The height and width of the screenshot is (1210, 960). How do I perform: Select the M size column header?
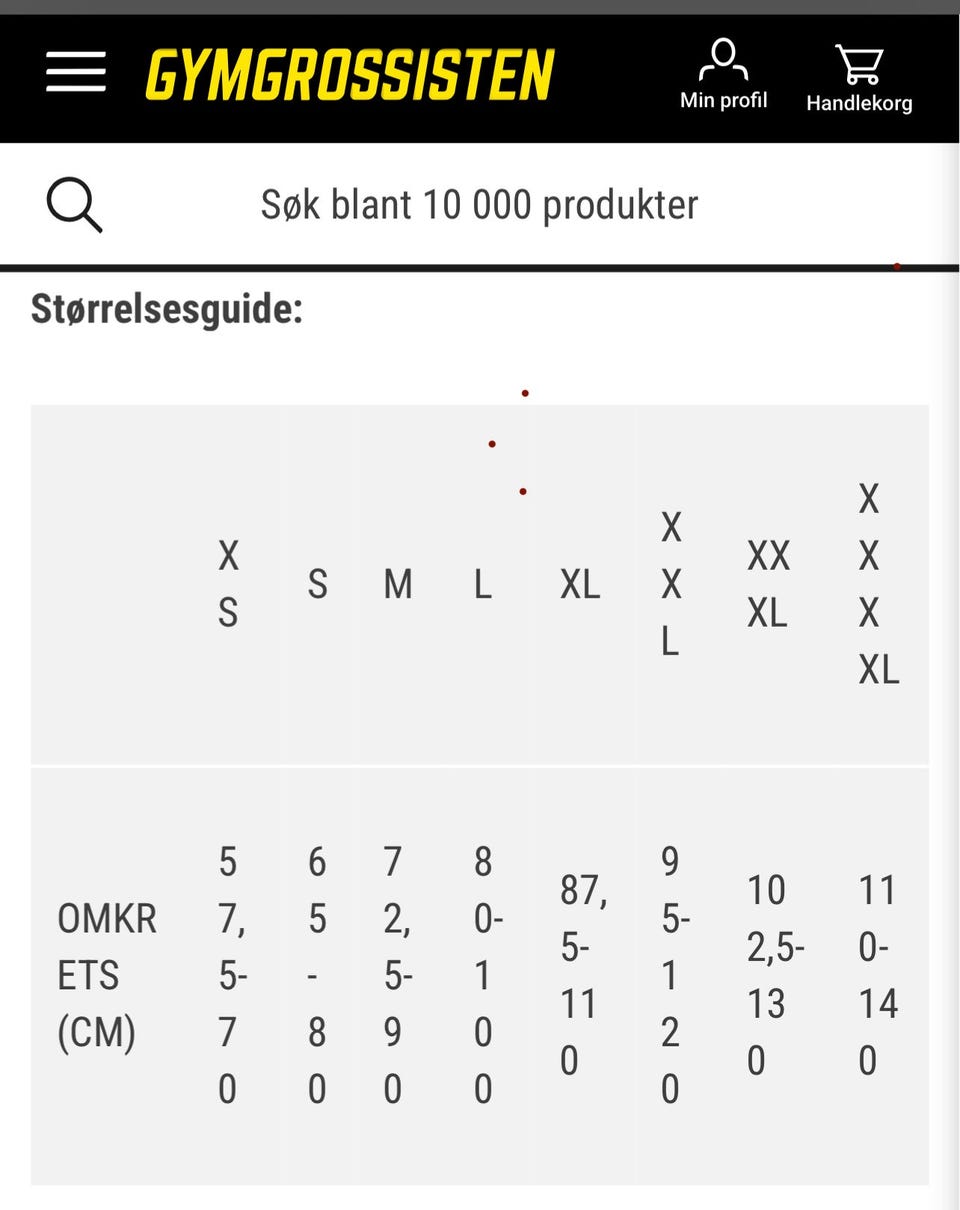click(x=396, y=585)
